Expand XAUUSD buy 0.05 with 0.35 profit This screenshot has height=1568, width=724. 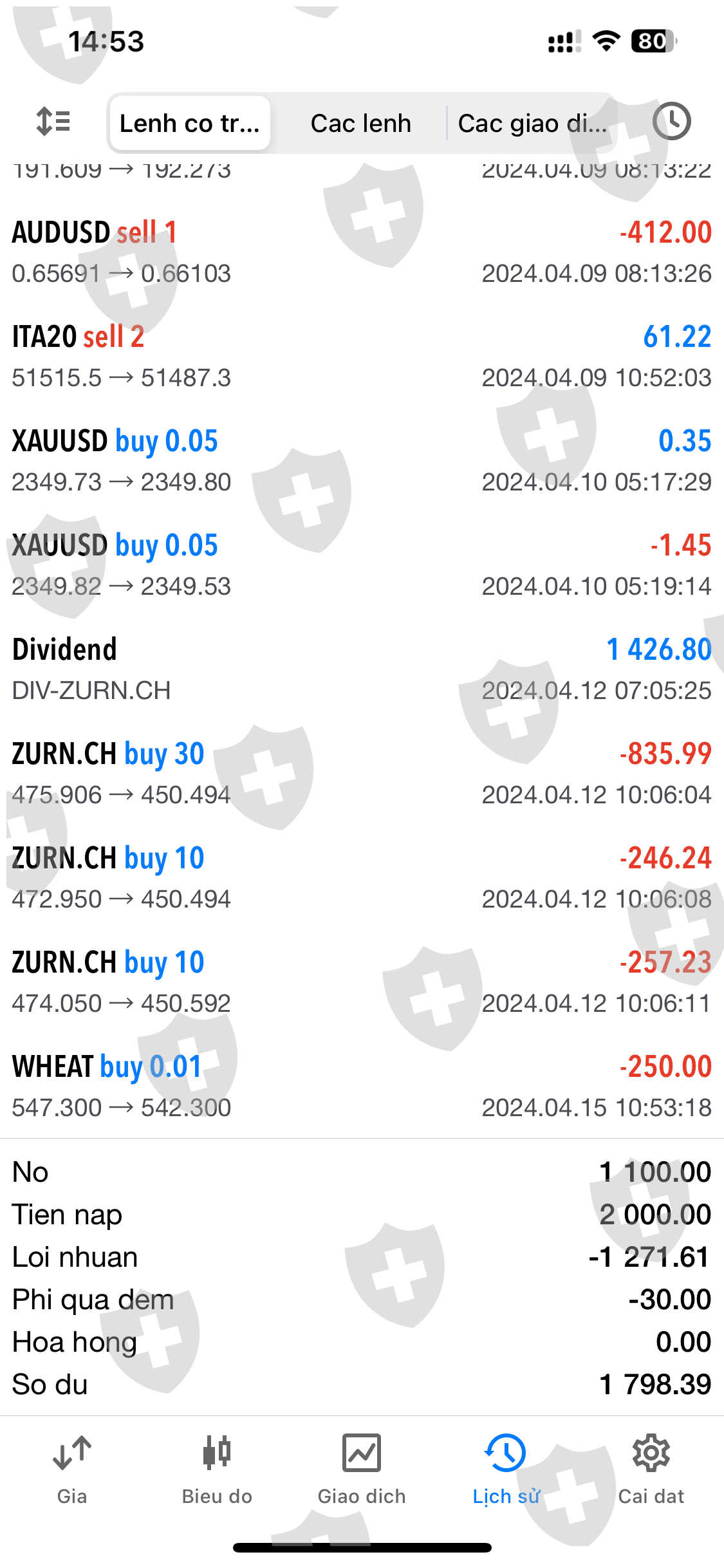362,461
